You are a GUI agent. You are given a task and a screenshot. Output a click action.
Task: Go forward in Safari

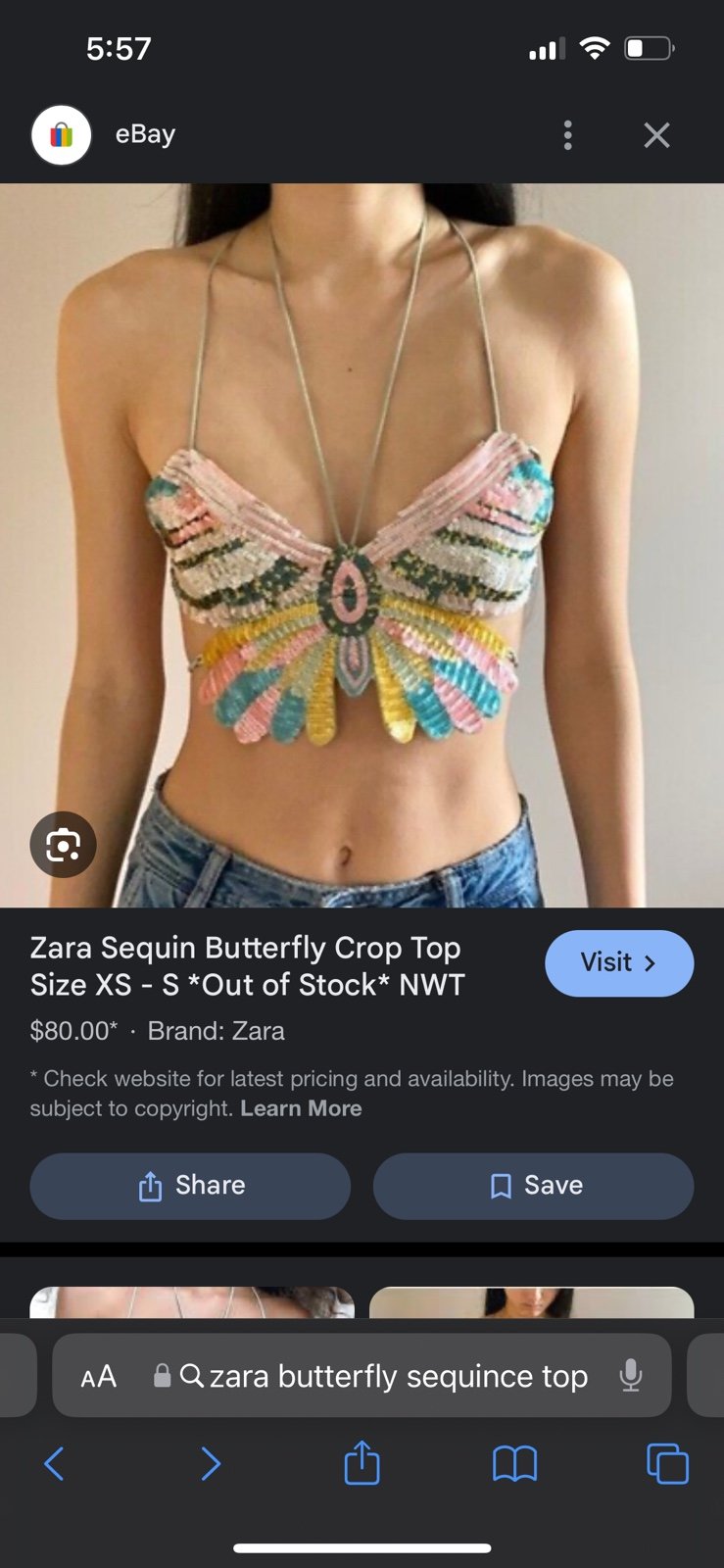pyautogui.click(x=210, y=1464)
